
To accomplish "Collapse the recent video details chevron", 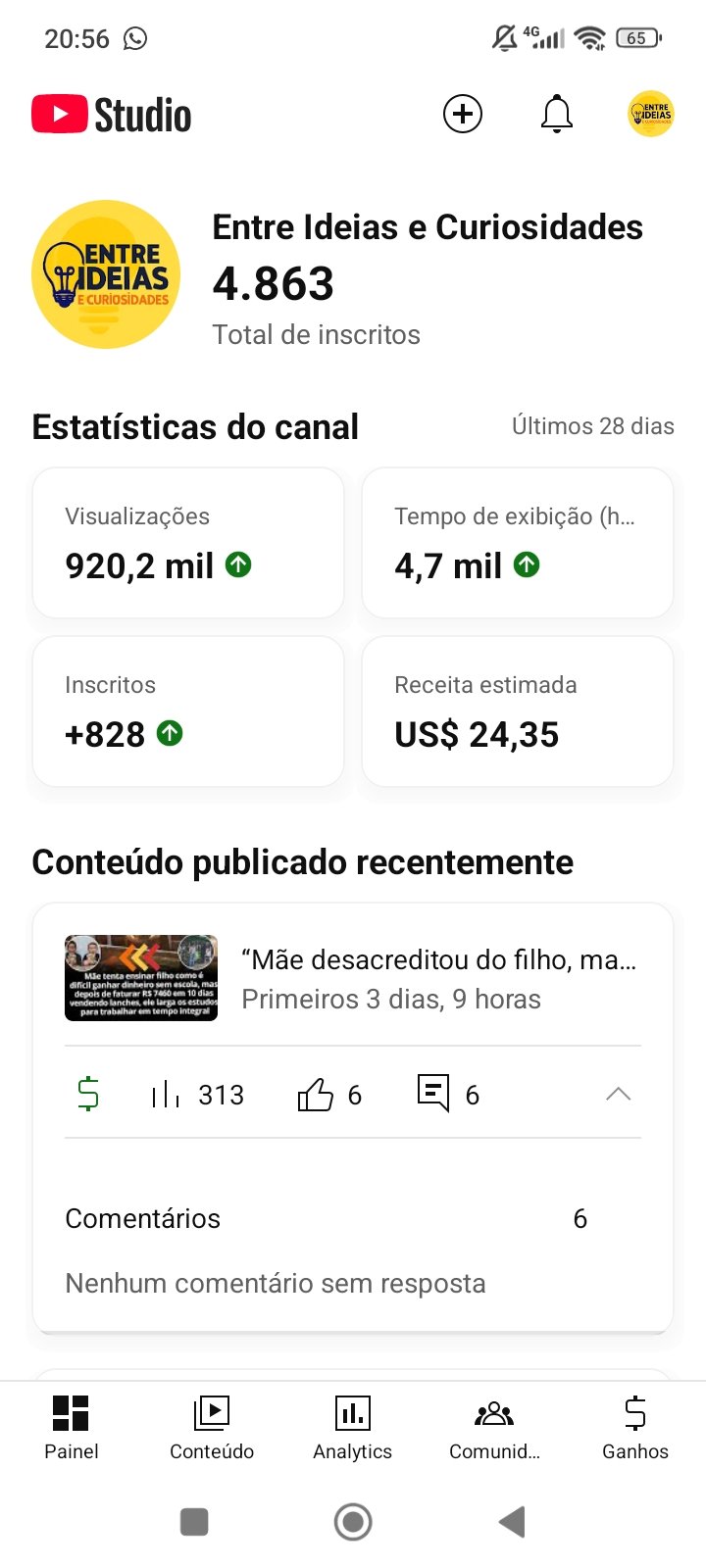I will (x=618, y=1095).
